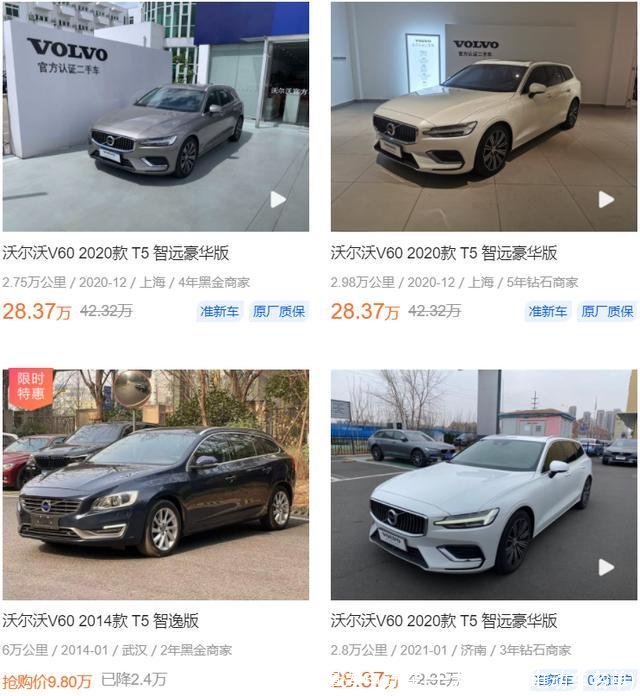Open the 2.75万公里 Volvo V60 listing in 上海
The height and width of the screenshot is (696, 640).
(x=155, y=118)
